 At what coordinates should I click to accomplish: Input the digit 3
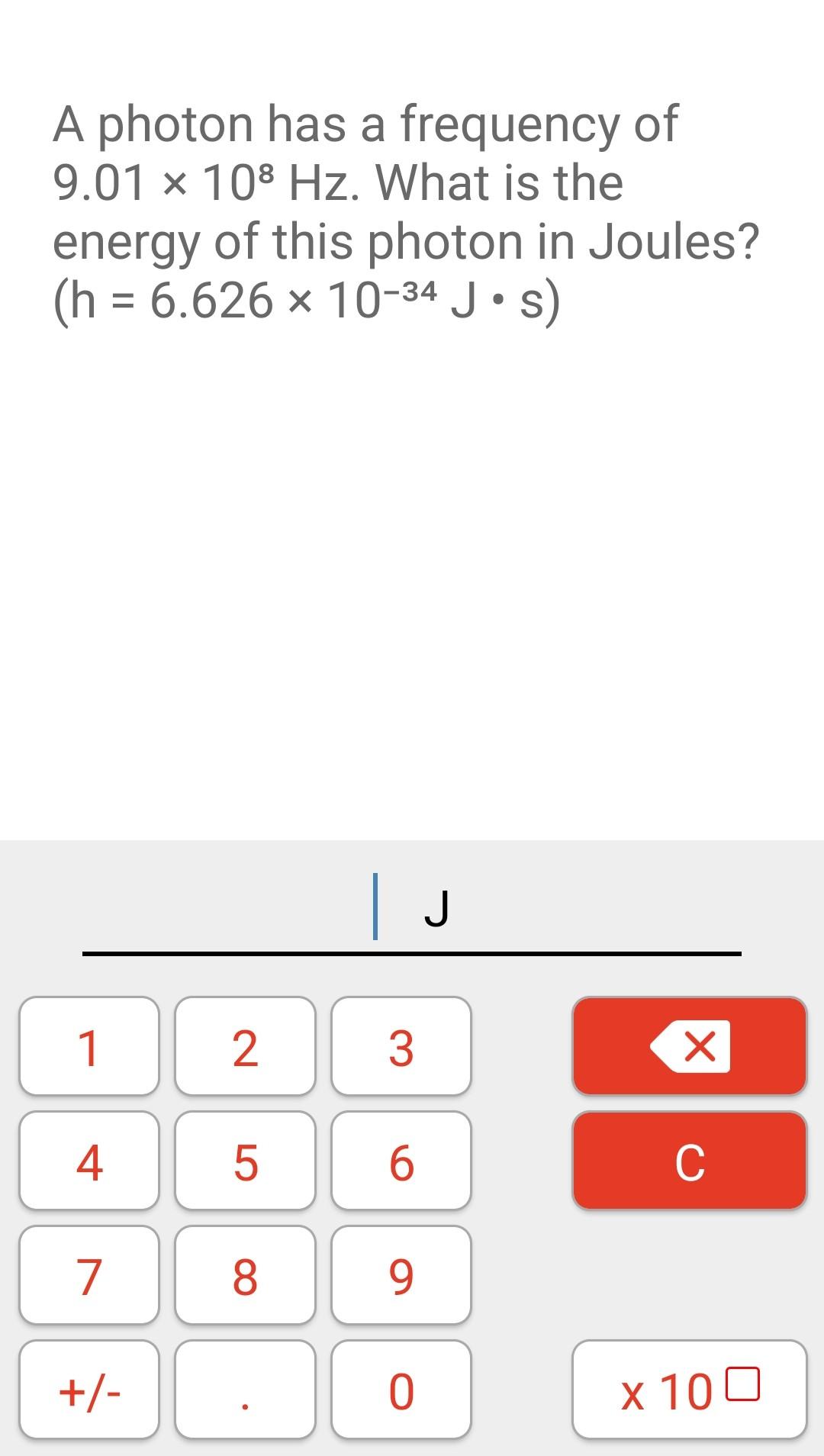coord(401,1046)
